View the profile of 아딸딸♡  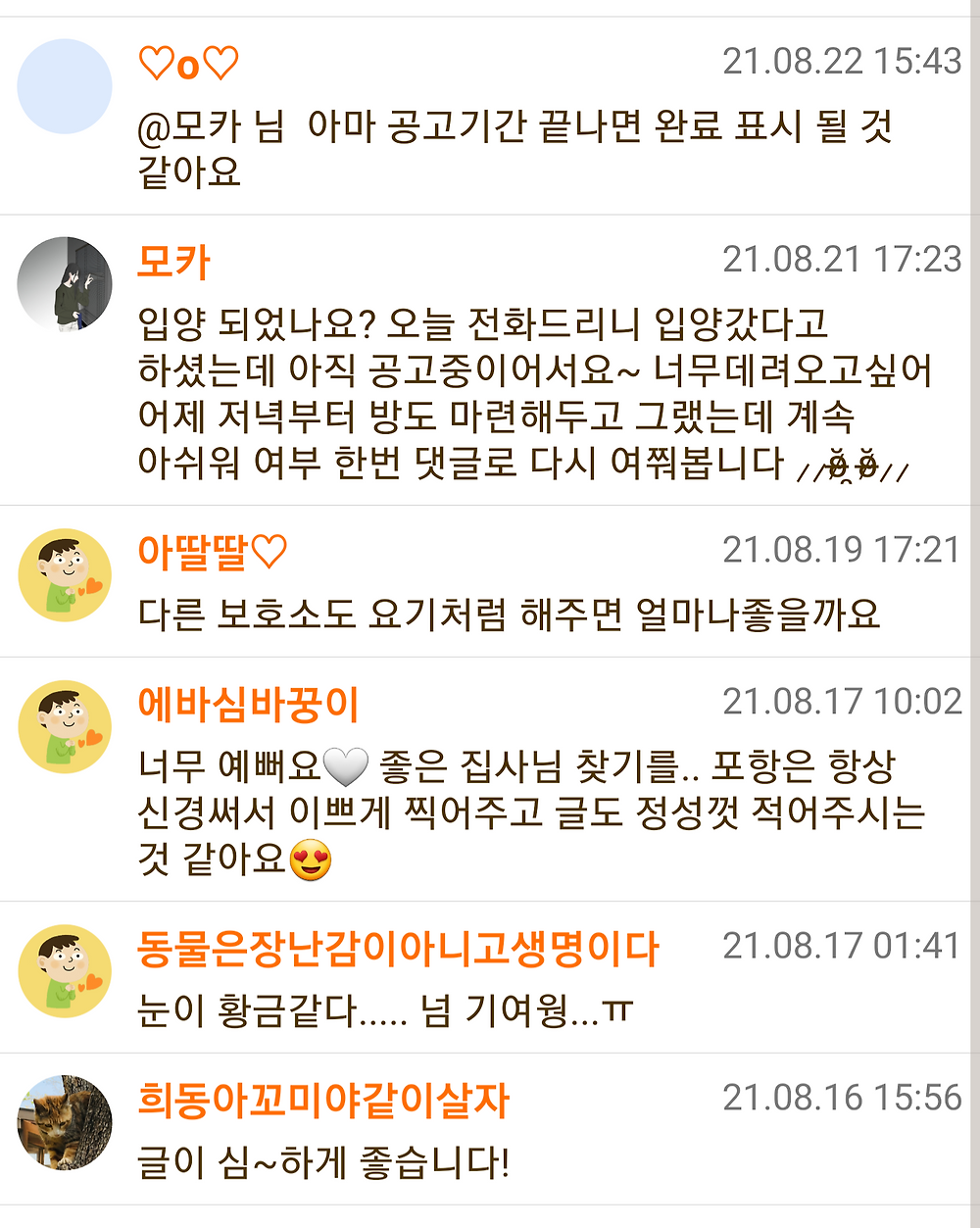coord(212,553)
